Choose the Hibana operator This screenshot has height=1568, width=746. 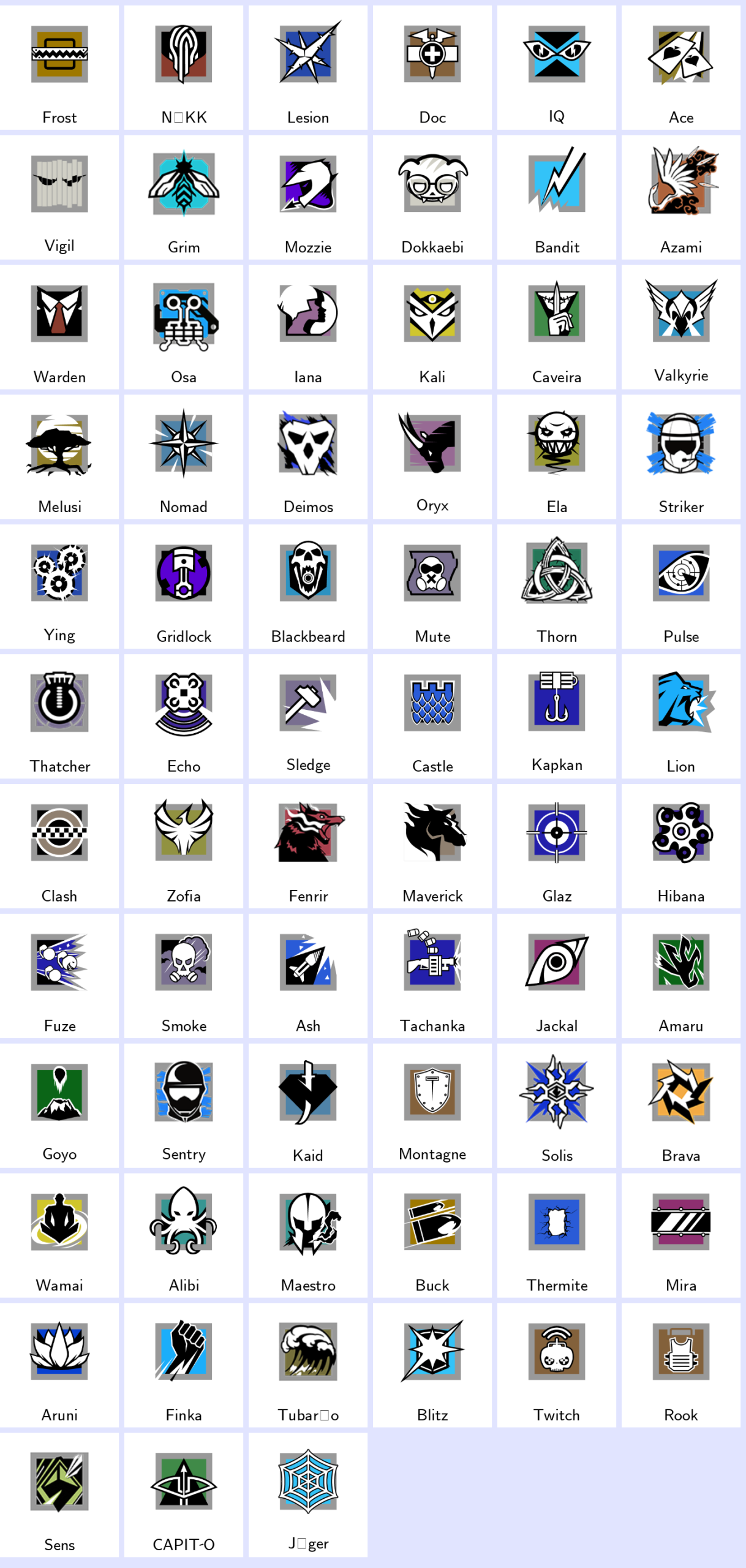(x=680, y=846)
